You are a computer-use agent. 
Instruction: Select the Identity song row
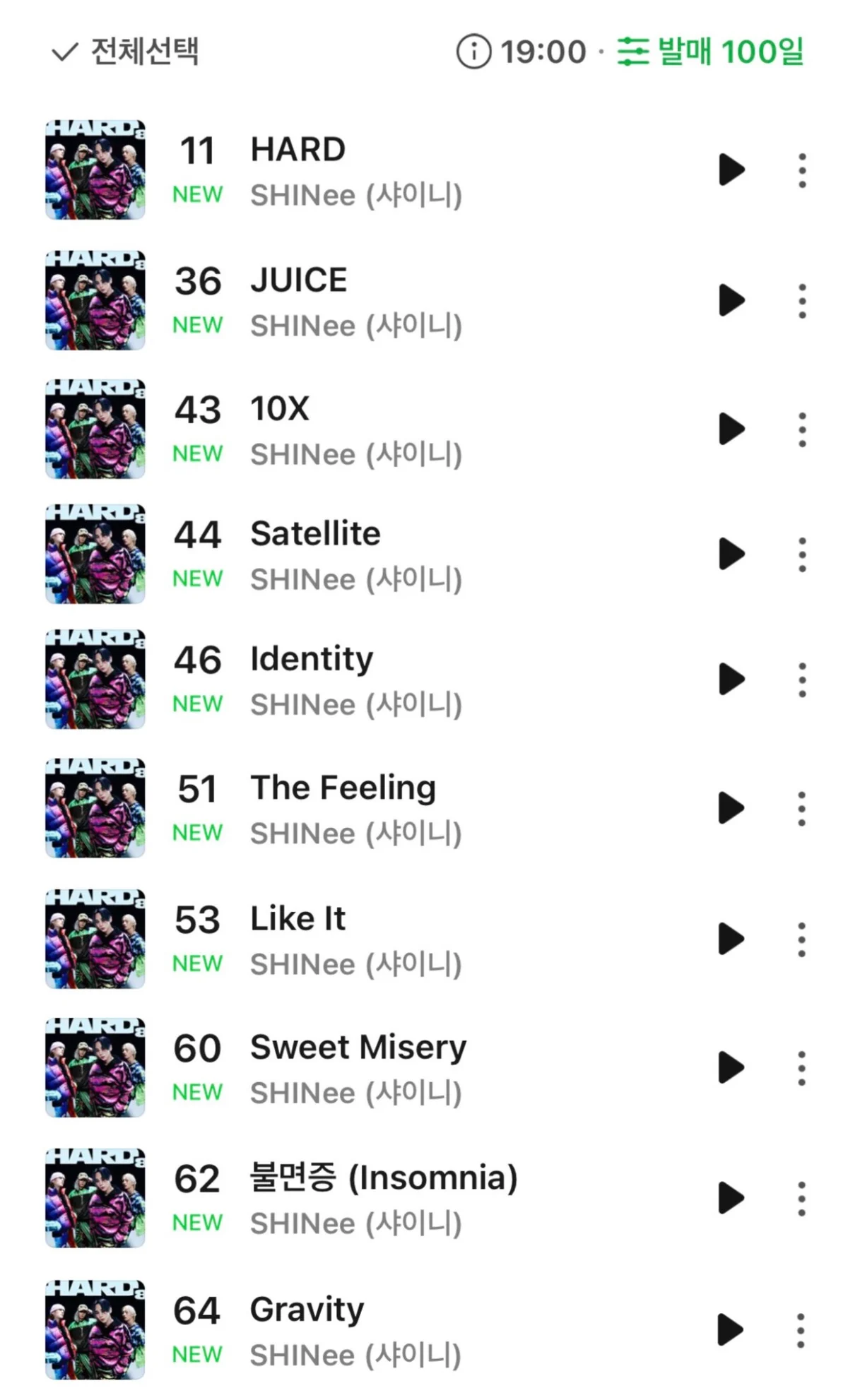[353, 680]
